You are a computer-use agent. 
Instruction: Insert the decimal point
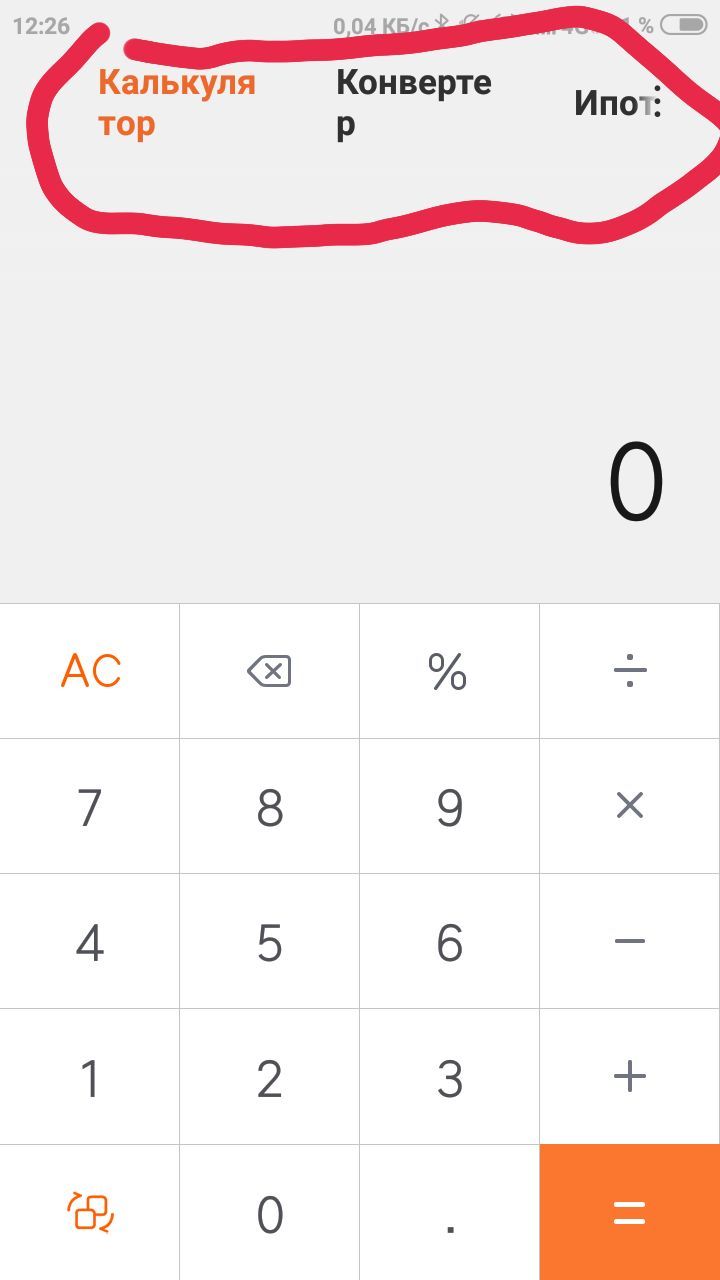click(x=450, y=1213)
